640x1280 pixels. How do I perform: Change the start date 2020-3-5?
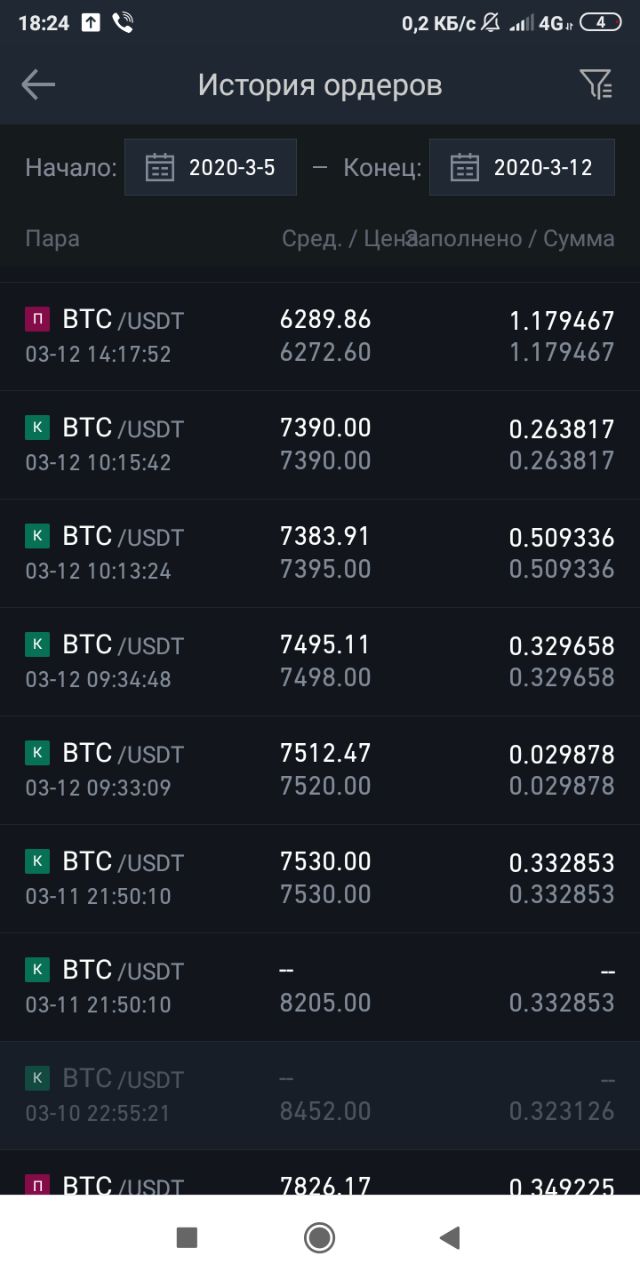point(210,167)
